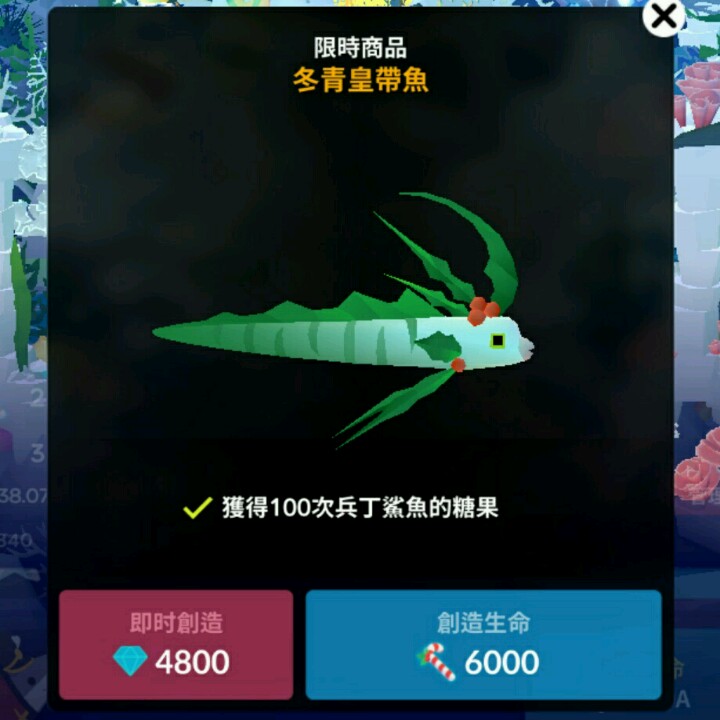
Task: Select 創造生命 for 6000 candy canes
Action: 483,644
